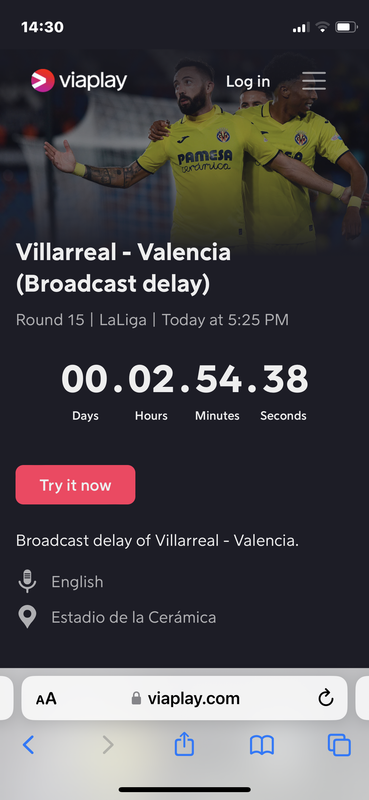369x800 pixels.
Task: Open the AA reader options
Action: point(46,698)
